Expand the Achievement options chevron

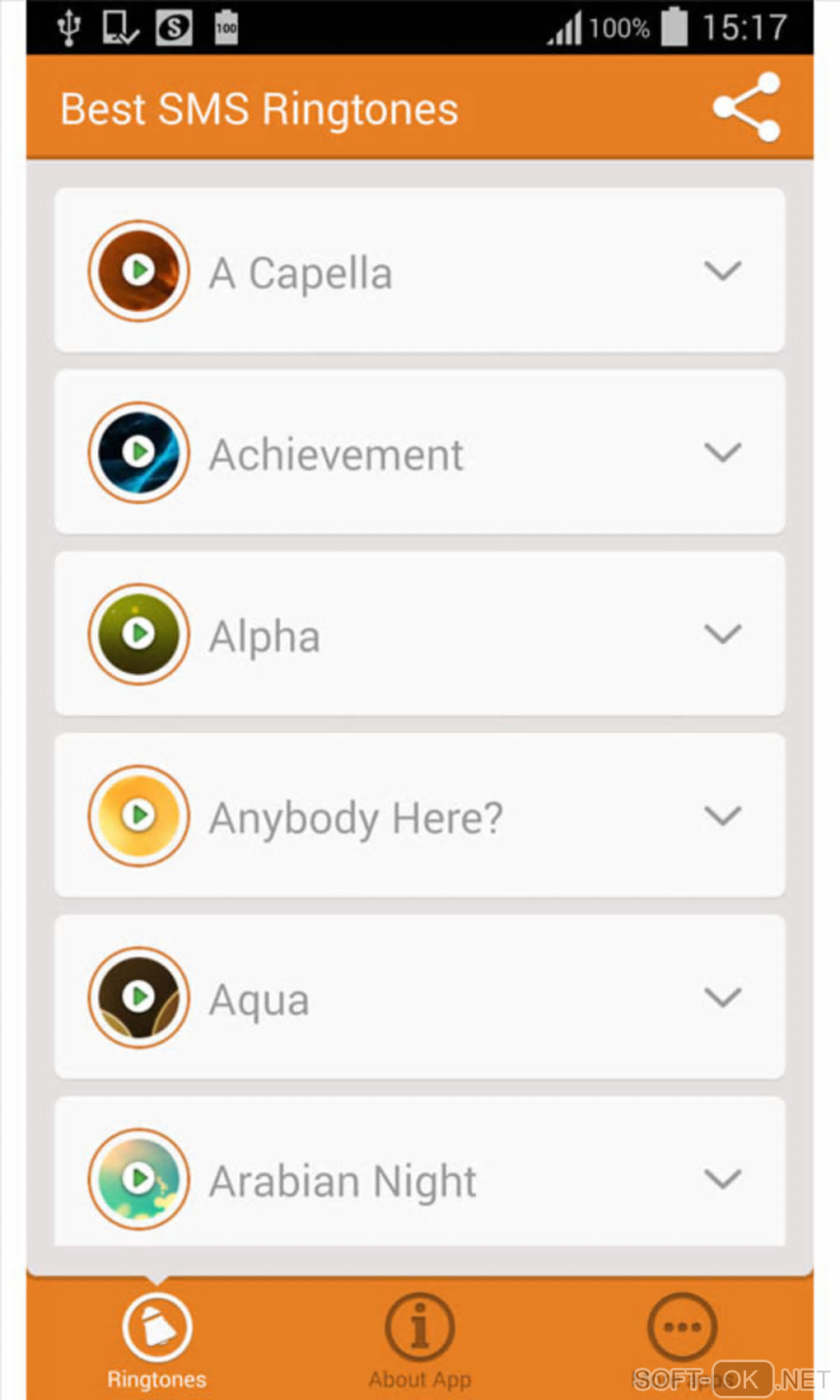click(x=723, y=452)
